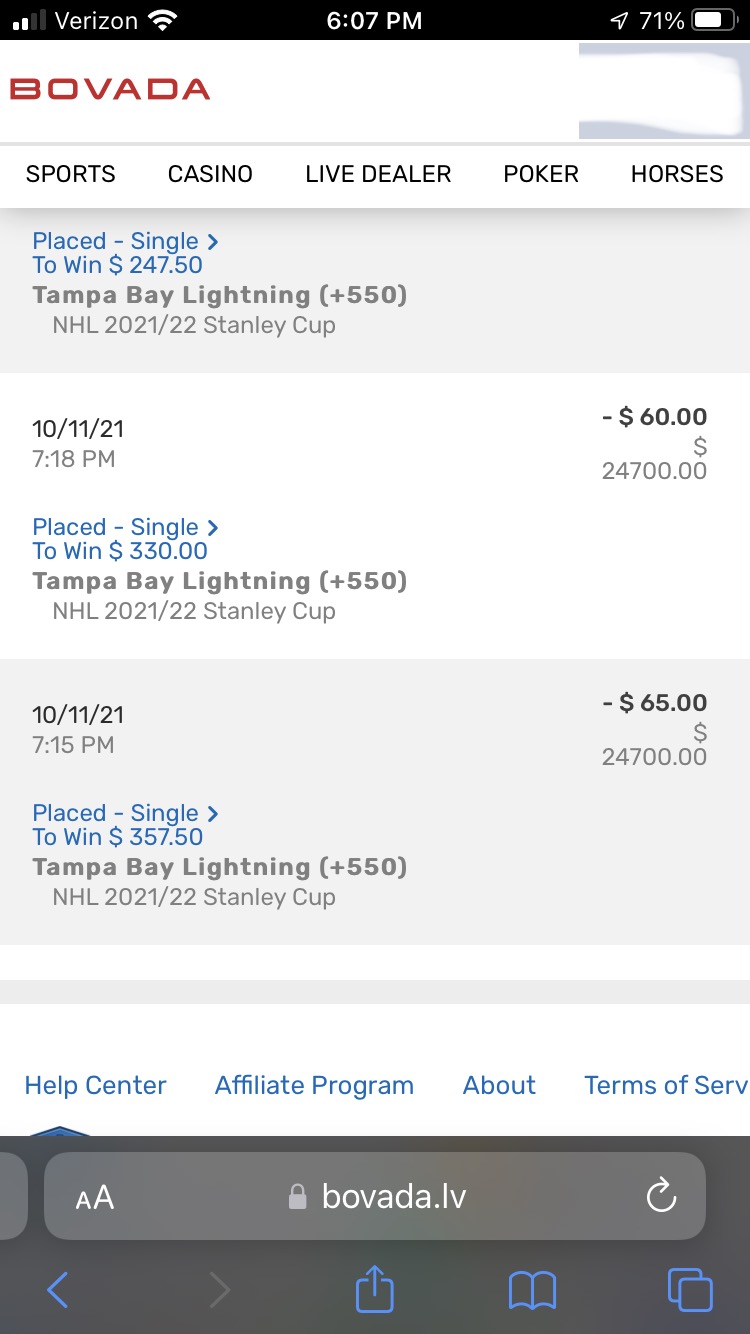The width and height of the screenshot is (750, 1334).
Task: Reload the bovada.lv page
Action: tap(661, 1196)
